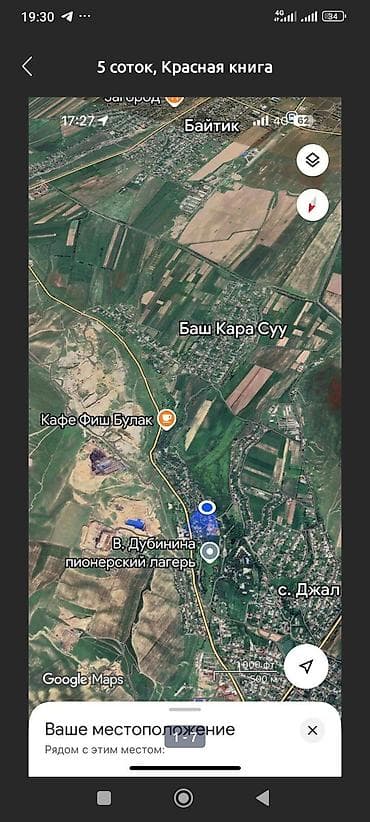This screenshot has width=370, height=822.
Task: Tap the system back button
Action: 263,798
